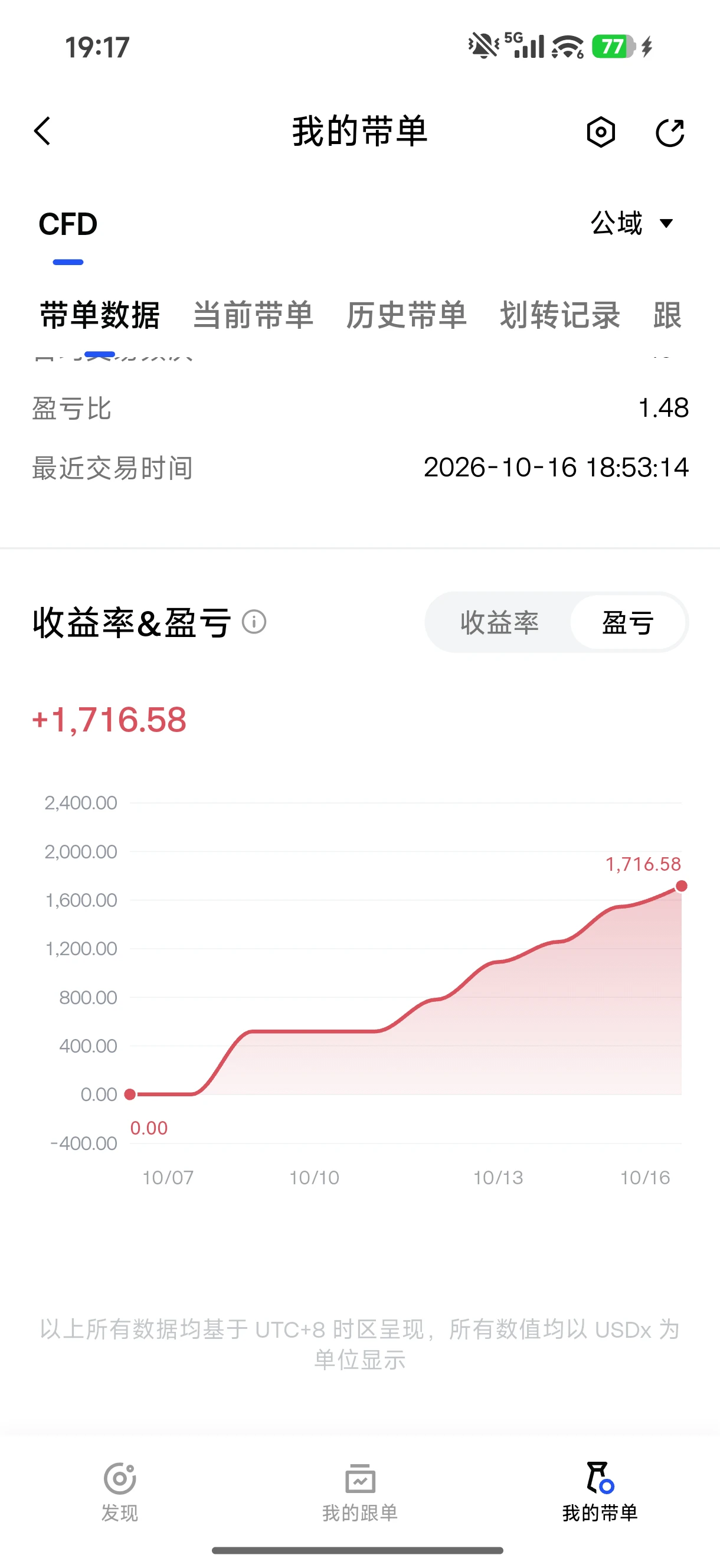Open info icon beside 收益率&盈亏
The width and height of the screenshot is (720, 1568).
click(x=254, y=622)
